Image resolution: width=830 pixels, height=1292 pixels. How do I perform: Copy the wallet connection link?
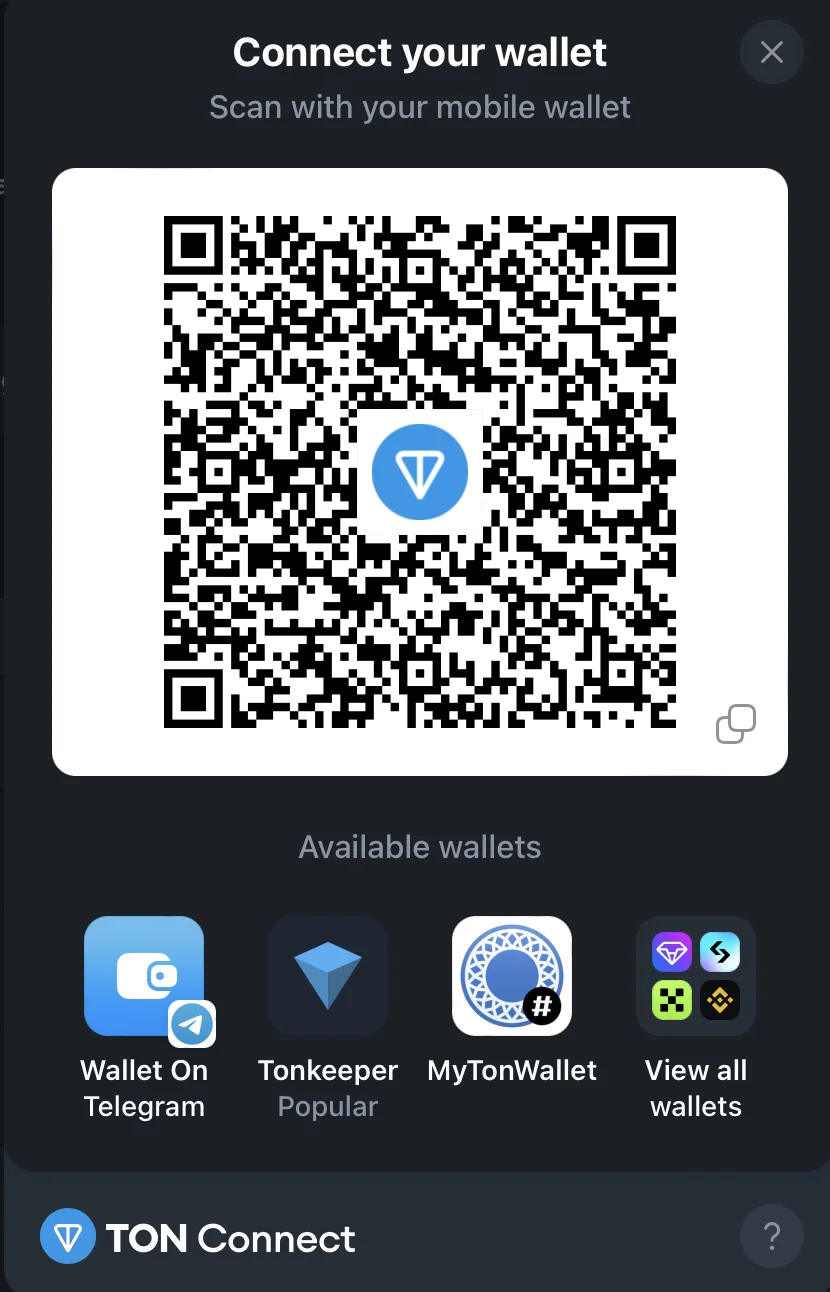coord(736,724)
